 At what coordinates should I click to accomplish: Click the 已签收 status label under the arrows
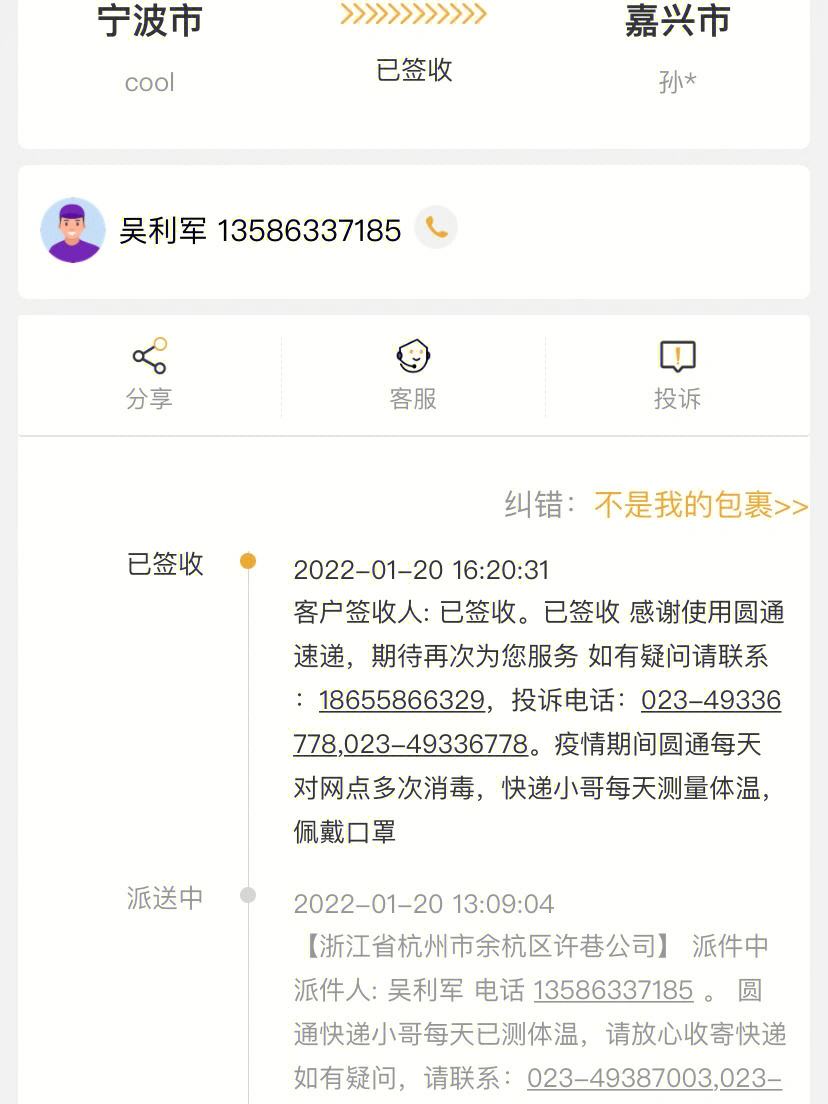(412, 71)
